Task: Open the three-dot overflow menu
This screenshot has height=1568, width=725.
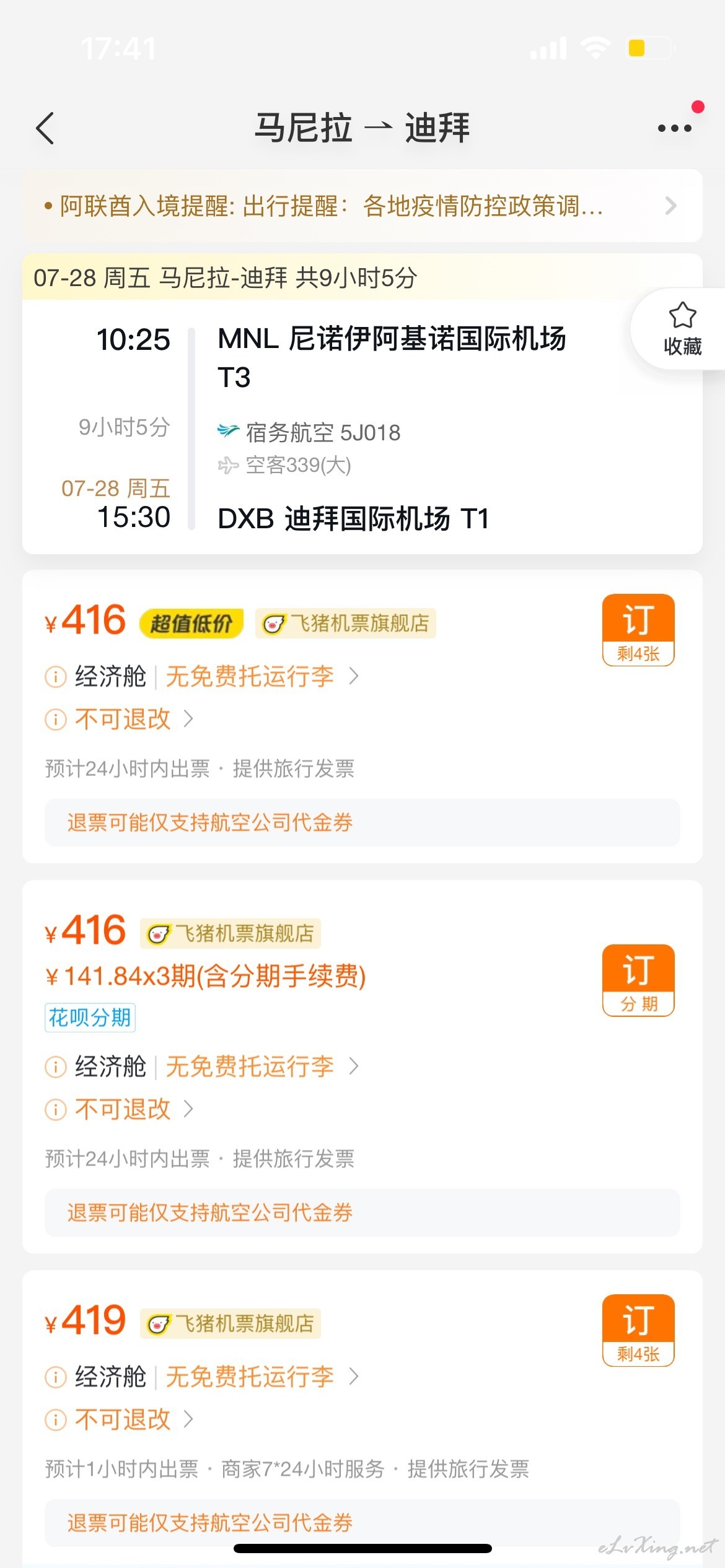Action: [674, 128]
